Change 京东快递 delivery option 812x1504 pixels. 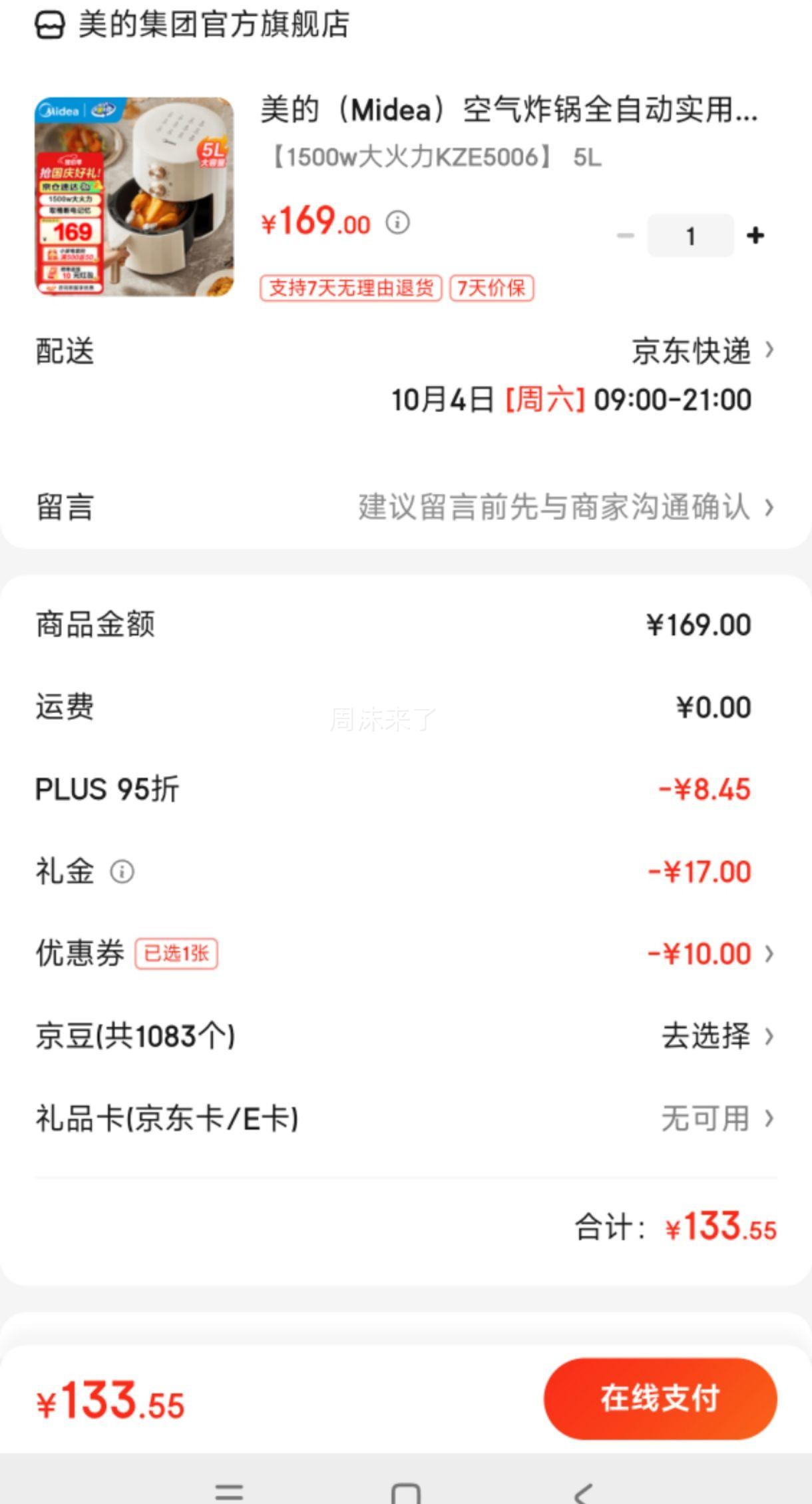pos(702,351)
